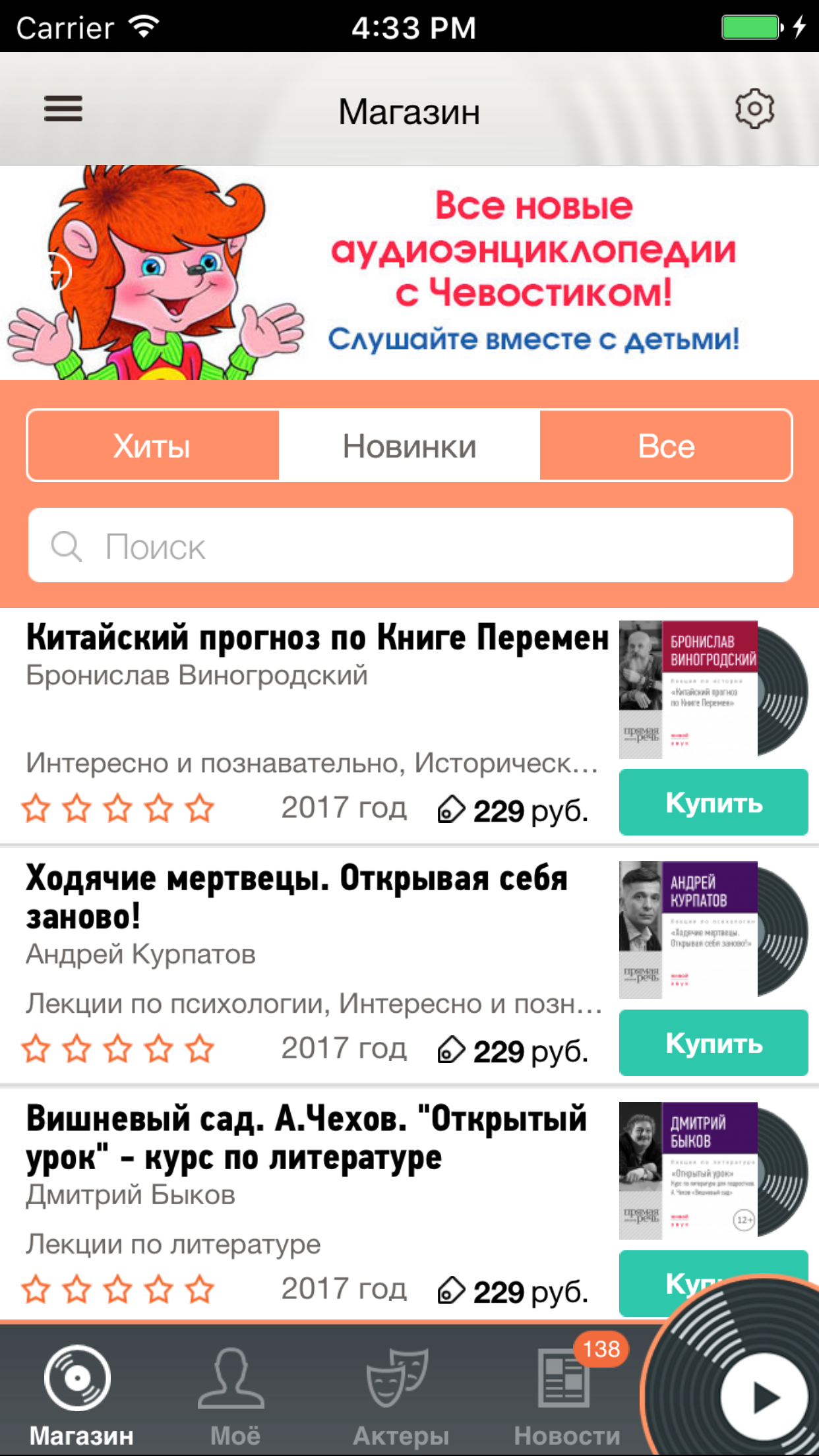Switch to the Новинки tab
This screenshot has height=1456, width=819.
409,445
